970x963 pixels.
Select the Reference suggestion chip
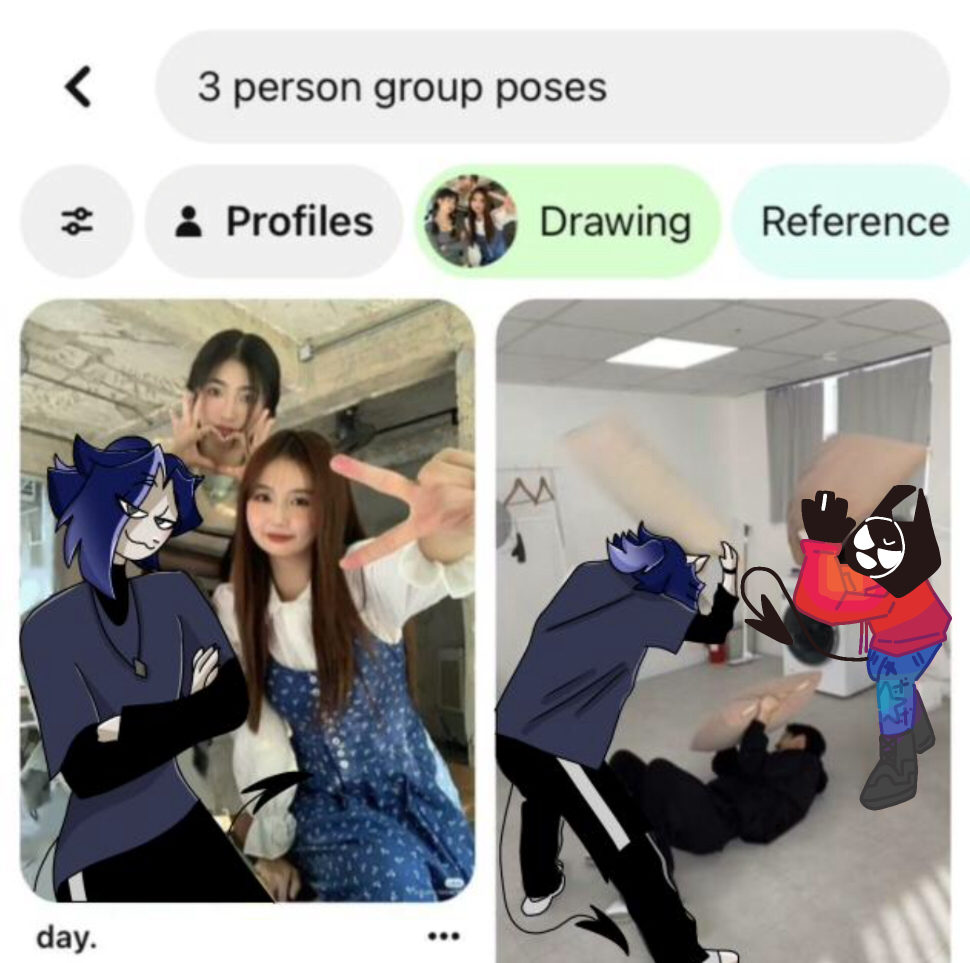pyautogui.click(x=854, y=221)
